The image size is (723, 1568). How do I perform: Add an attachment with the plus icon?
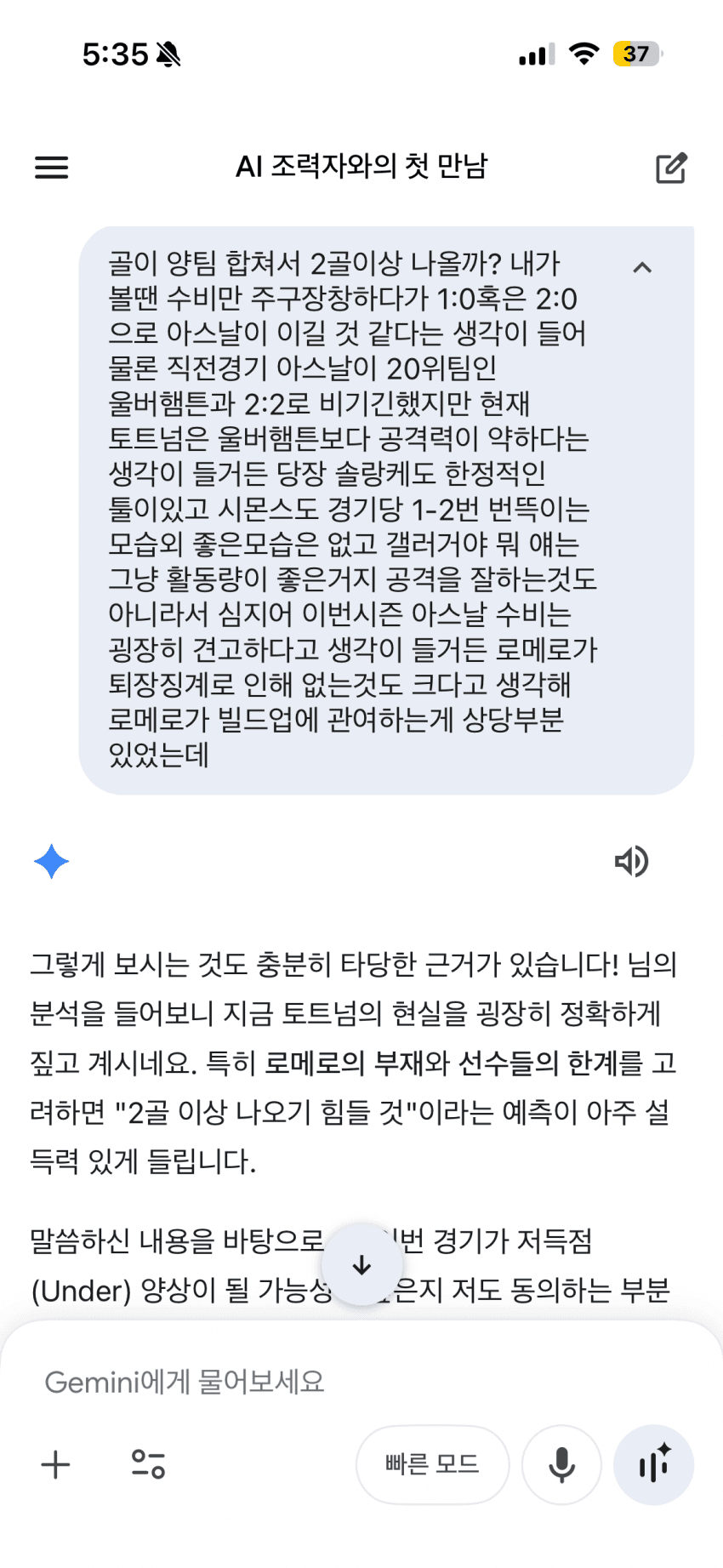point(56,1465)
